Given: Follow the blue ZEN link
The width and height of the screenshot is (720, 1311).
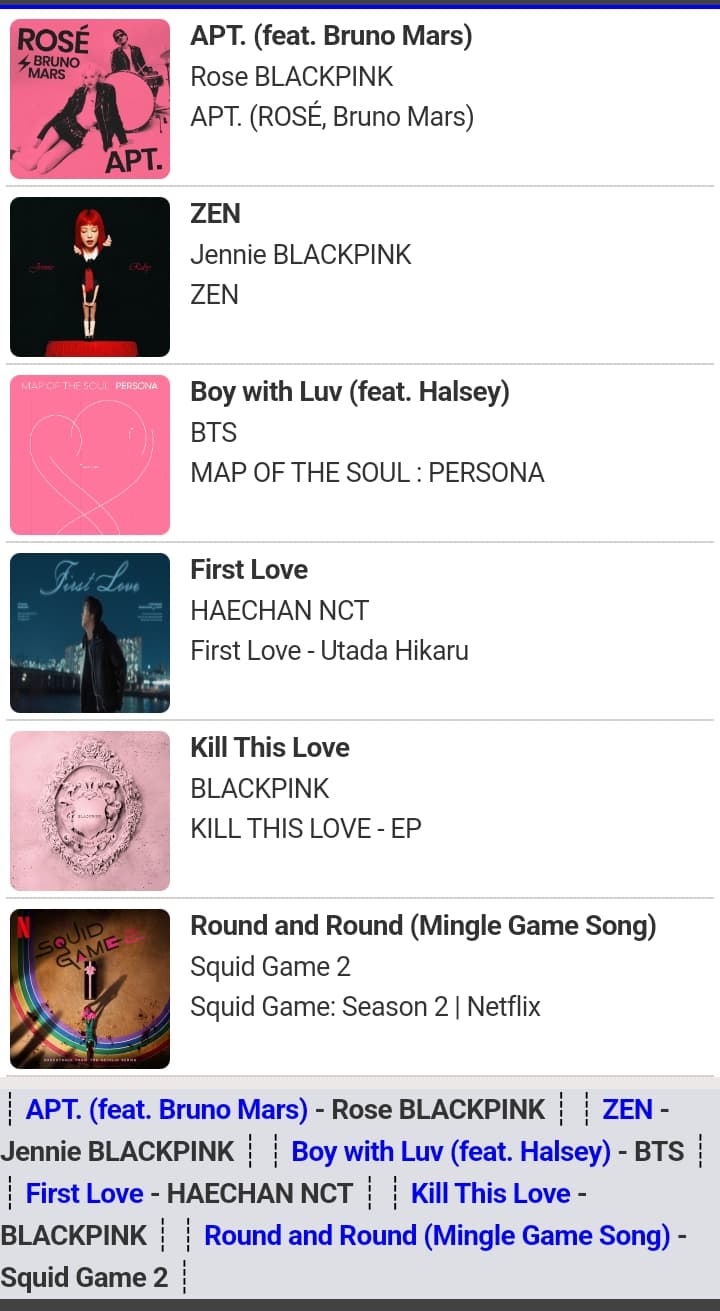Looking at the screenshot, I should click(627, 1109).
